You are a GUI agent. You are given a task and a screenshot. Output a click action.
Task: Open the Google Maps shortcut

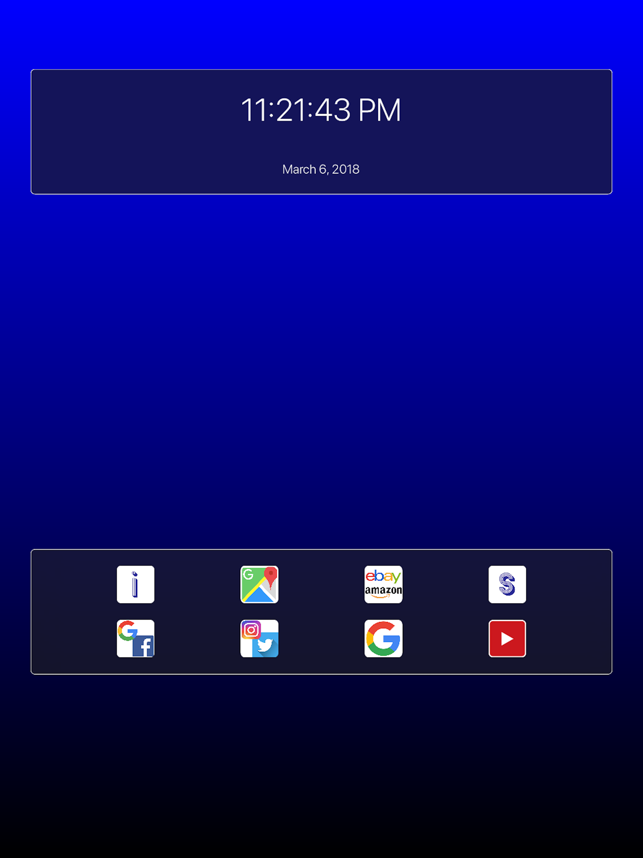pos(259,584)
